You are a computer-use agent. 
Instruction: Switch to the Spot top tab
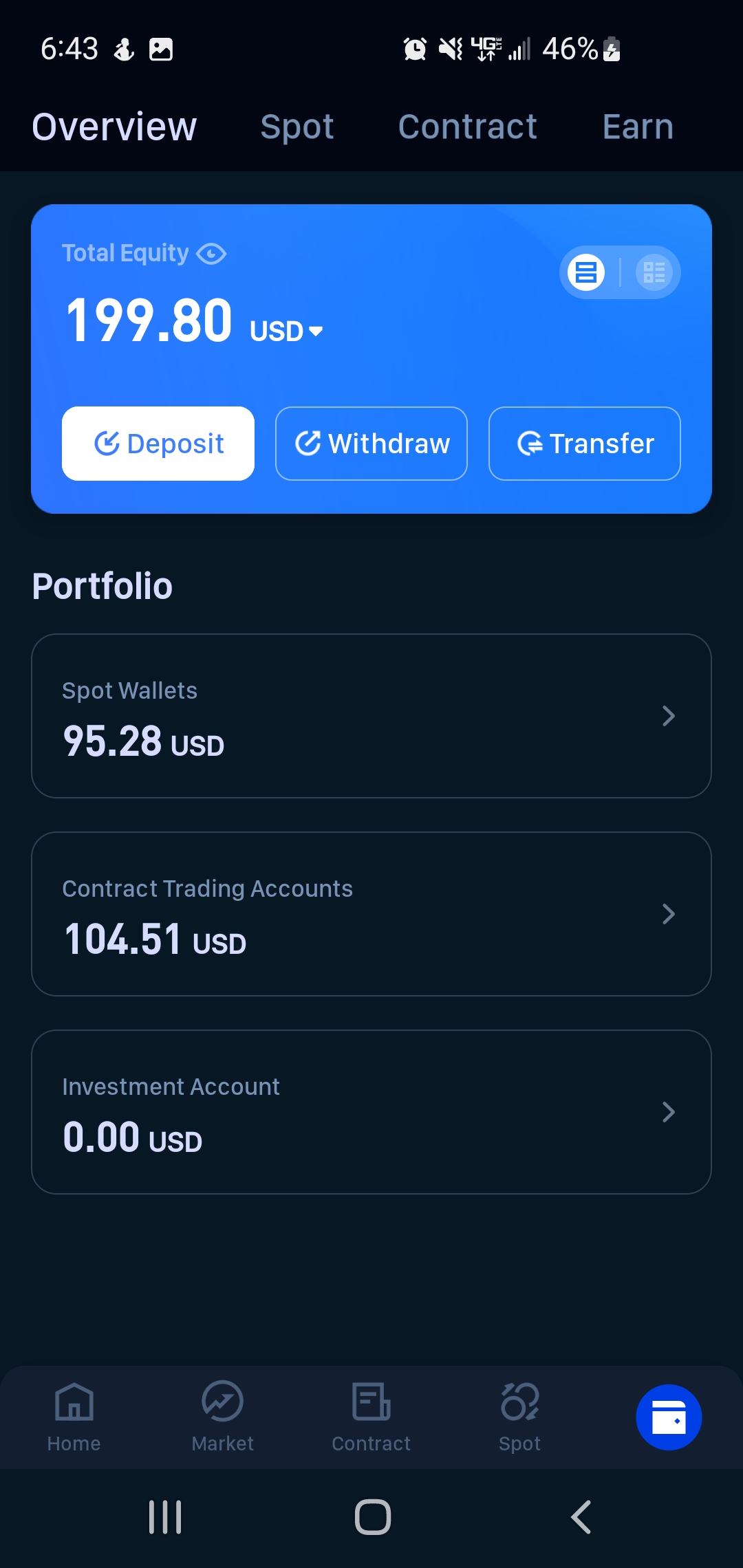297,127
